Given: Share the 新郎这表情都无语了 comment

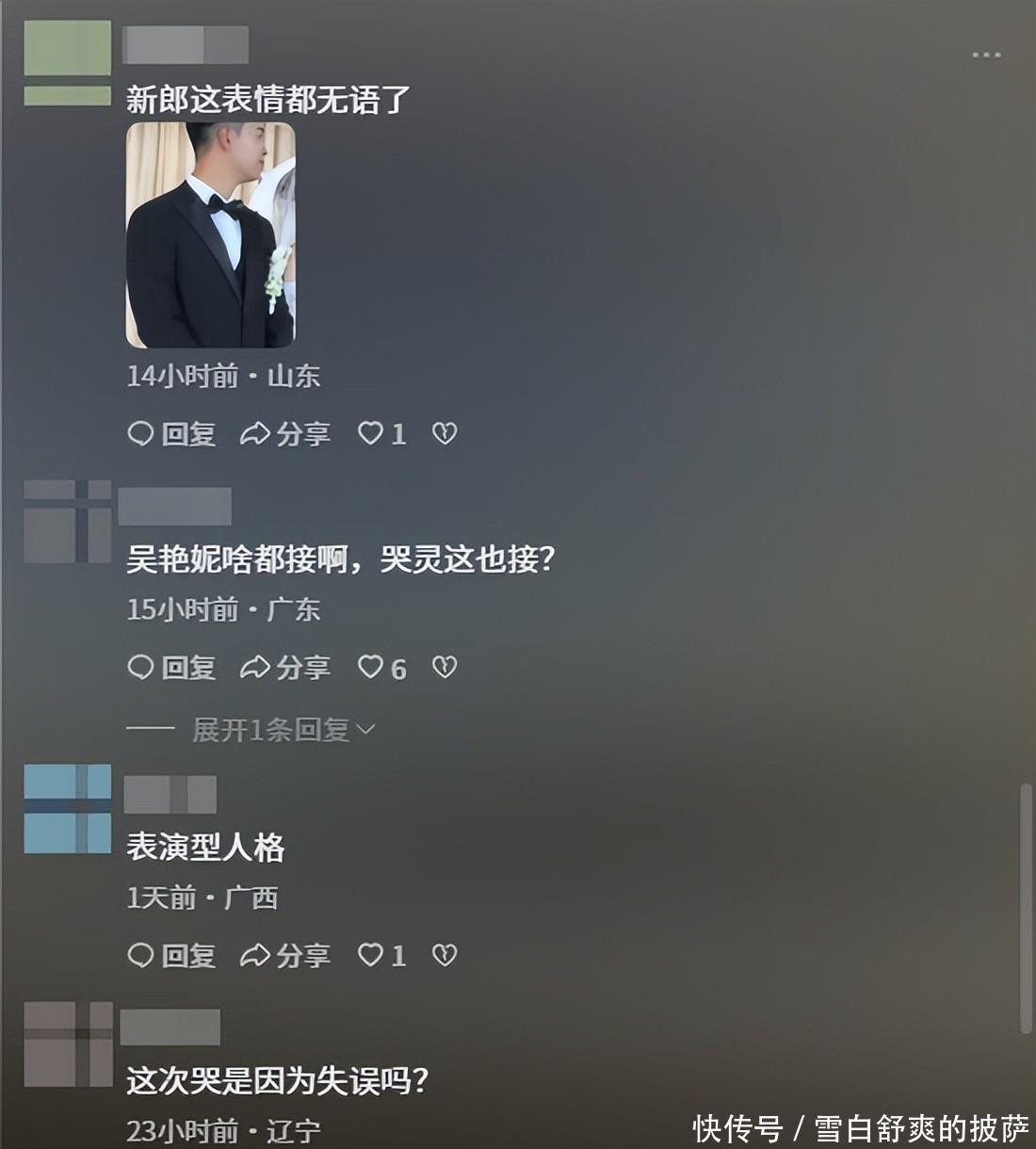Looking at the screenshot, I should (x=285, y=434).
